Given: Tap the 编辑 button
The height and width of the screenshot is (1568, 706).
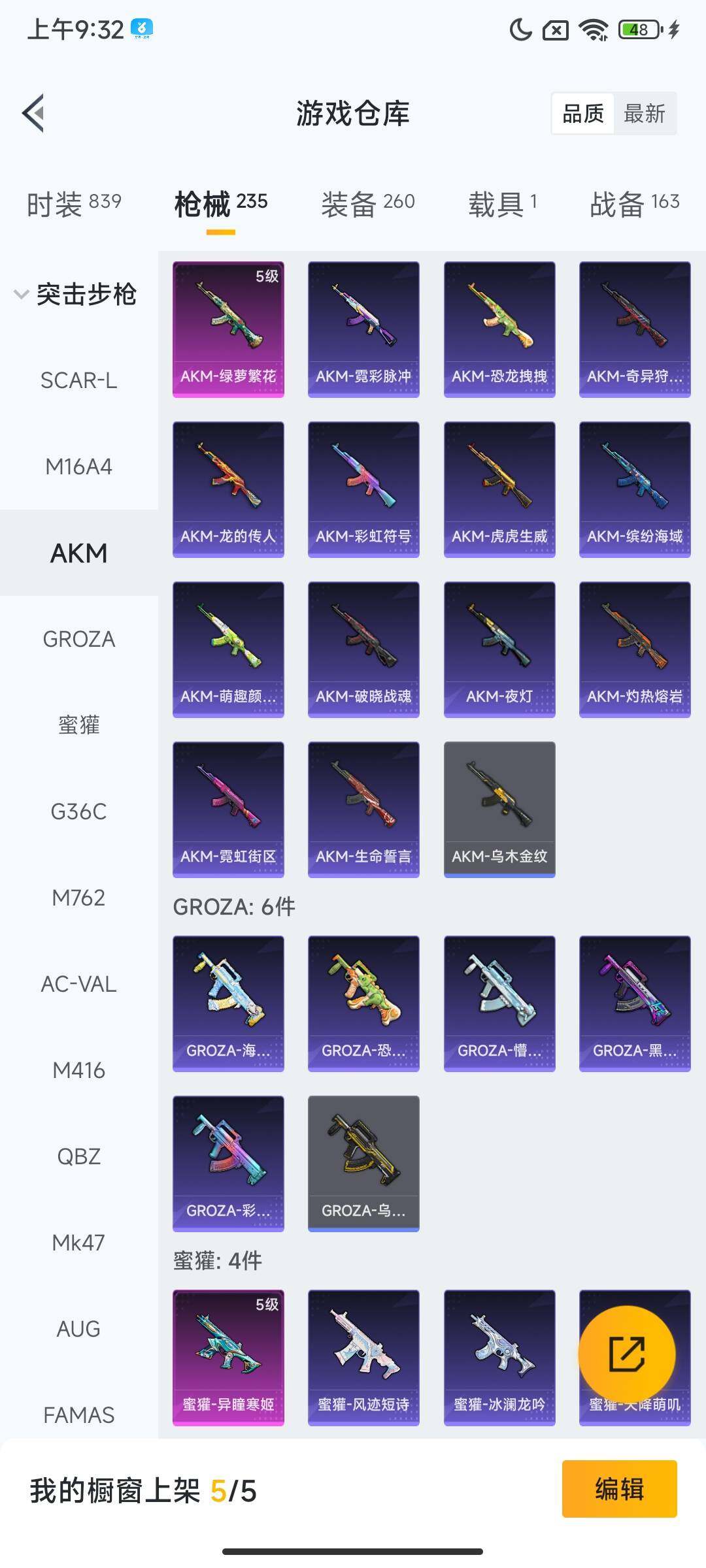Looking at the screenshot, I should [x=619, y=1489].
